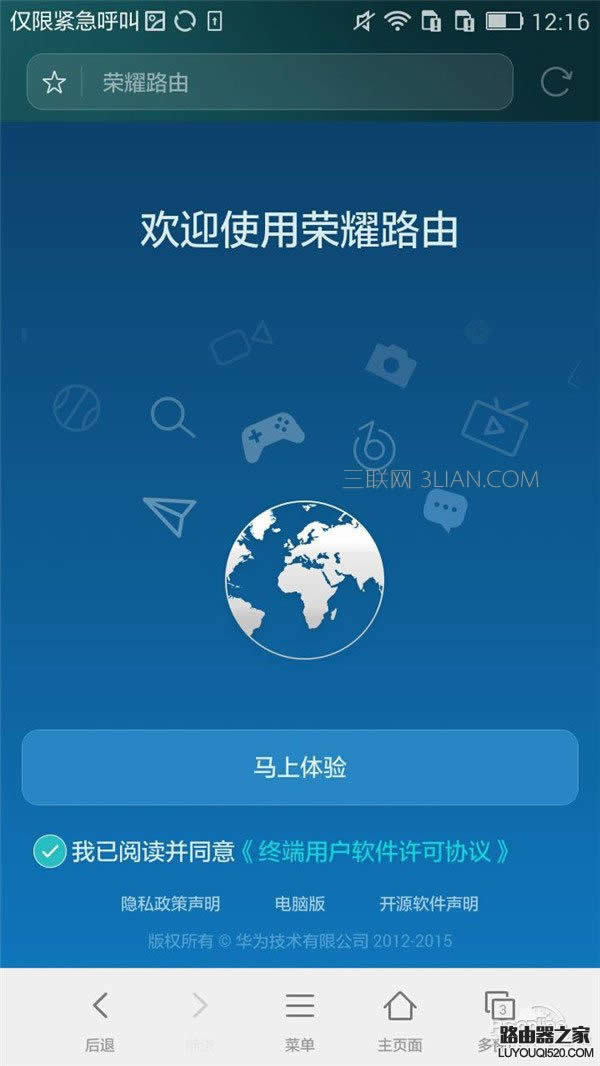Tap the 马上体验 button
The height and width of the screenshot is (1066, 600).
pos(300,768)
